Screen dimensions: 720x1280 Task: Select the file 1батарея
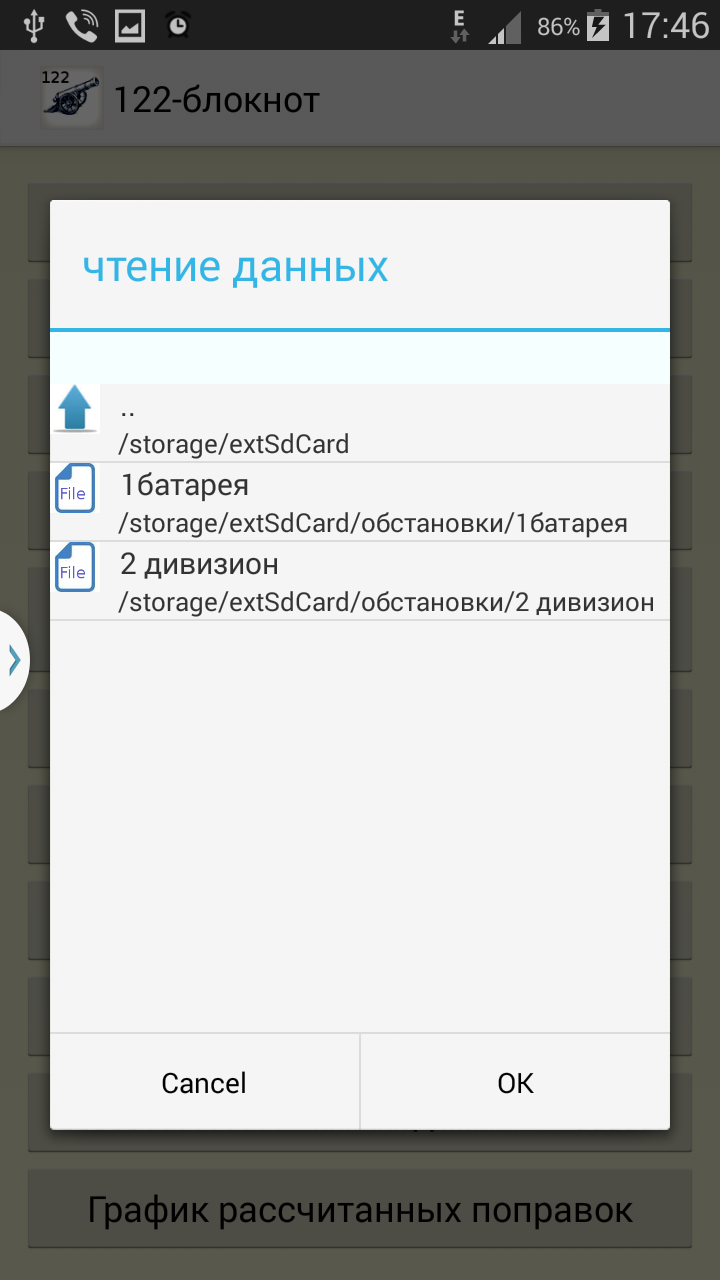pyautogui.click(x=360, y=502)
